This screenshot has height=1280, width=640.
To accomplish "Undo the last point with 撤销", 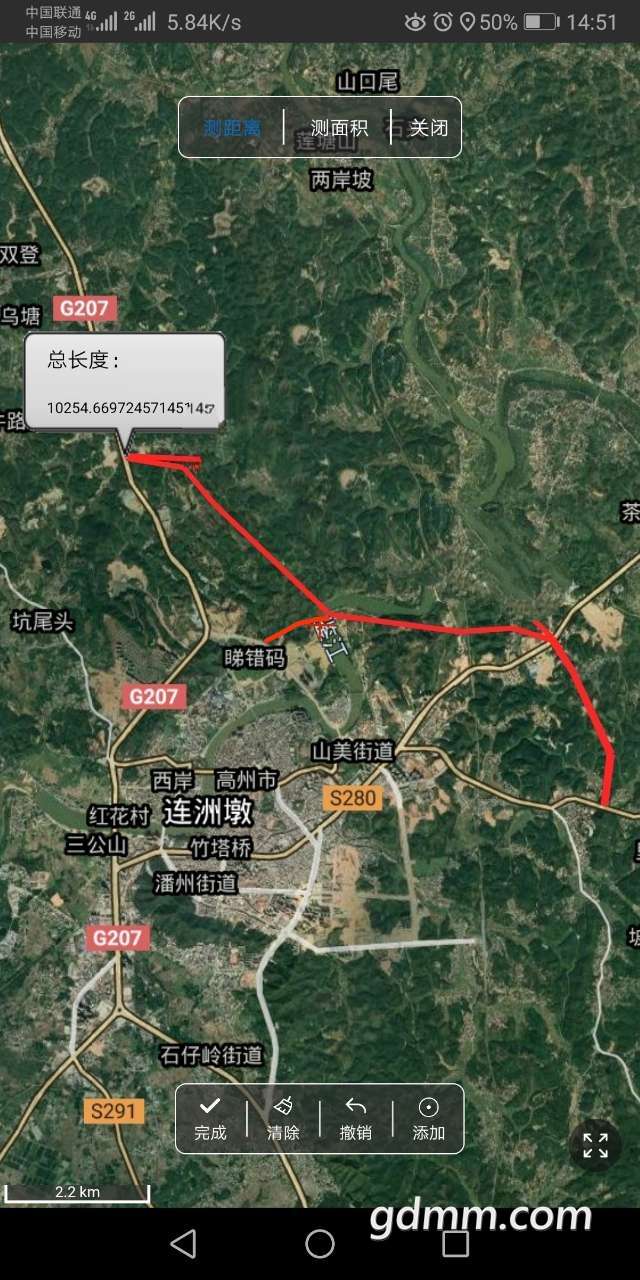I will pos(356,1118).
